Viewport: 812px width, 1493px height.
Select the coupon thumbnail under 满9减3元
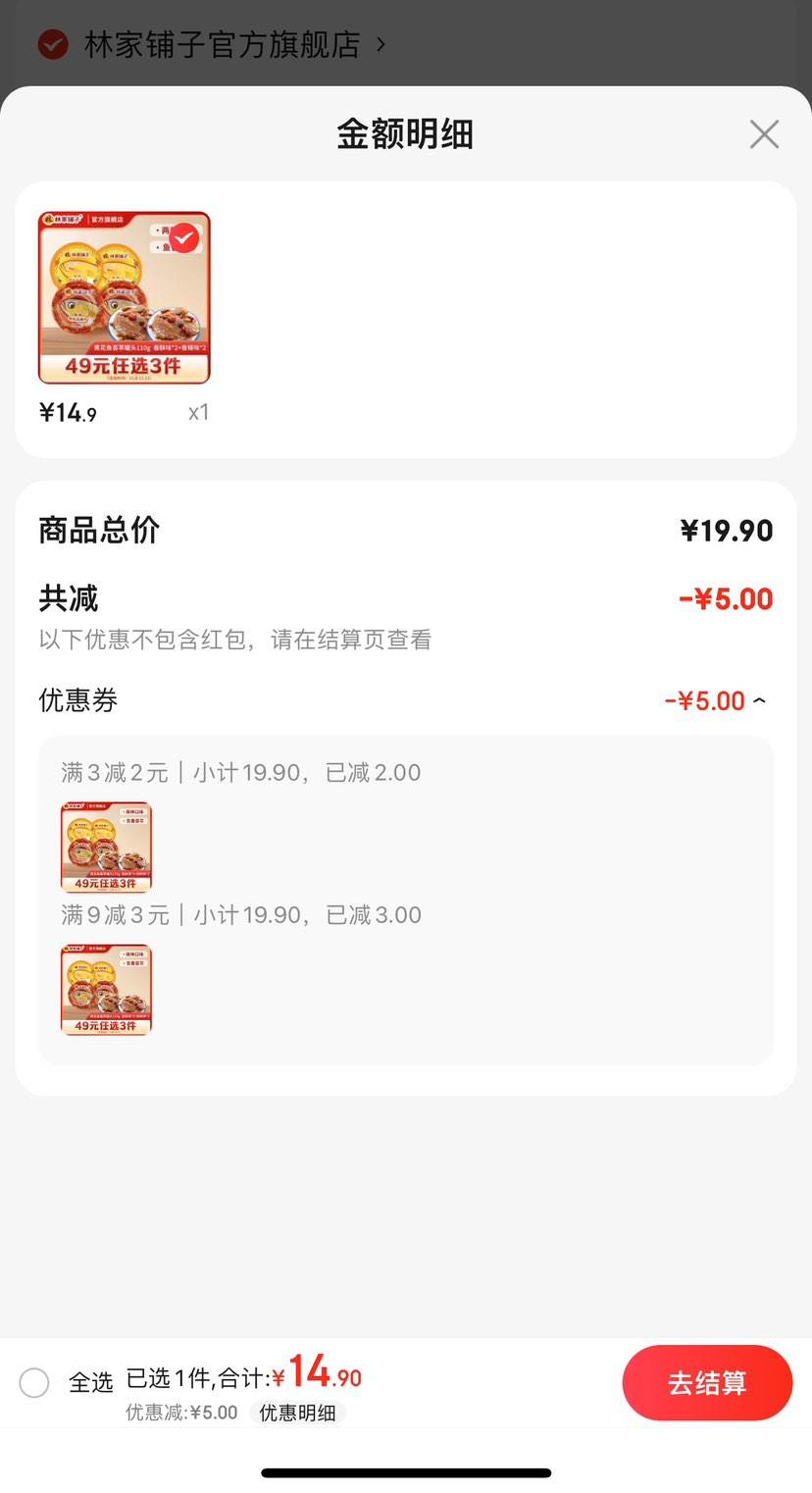point(106,989)
